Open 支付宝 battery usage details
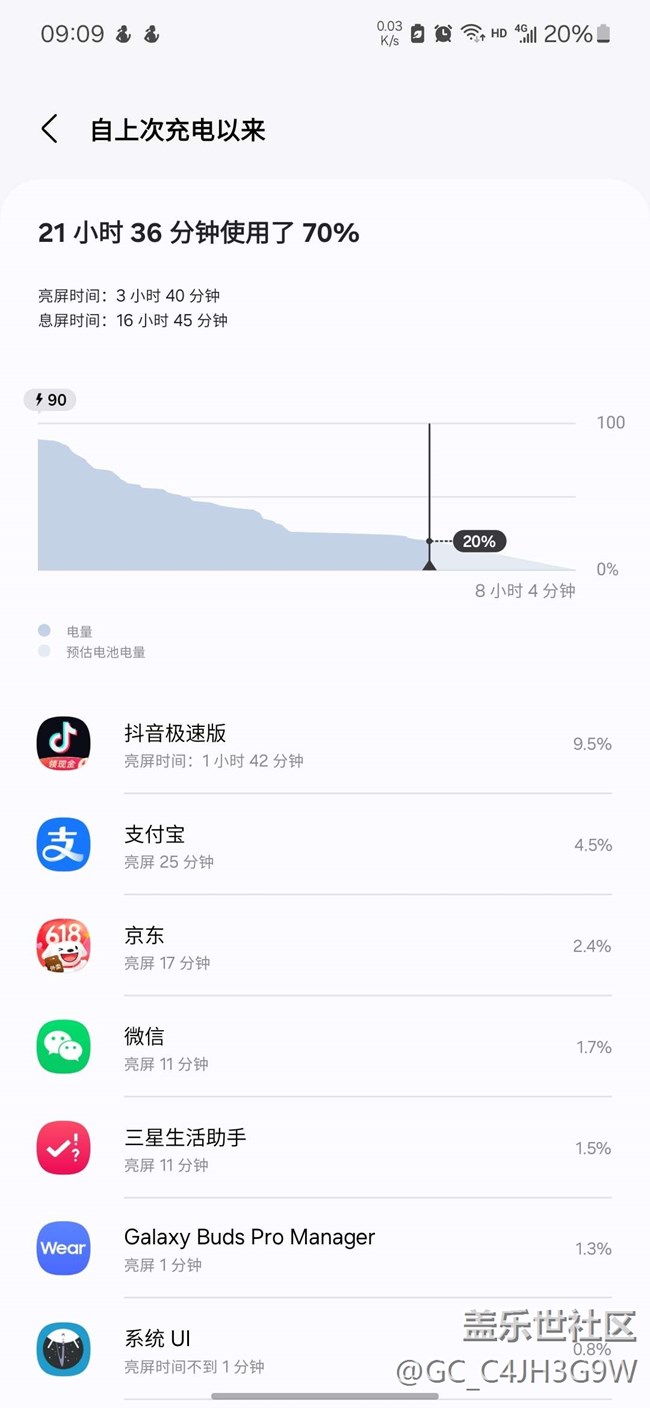Image resolution: width=650 pixels, height=1408 pixels. (x=325, y=845)
